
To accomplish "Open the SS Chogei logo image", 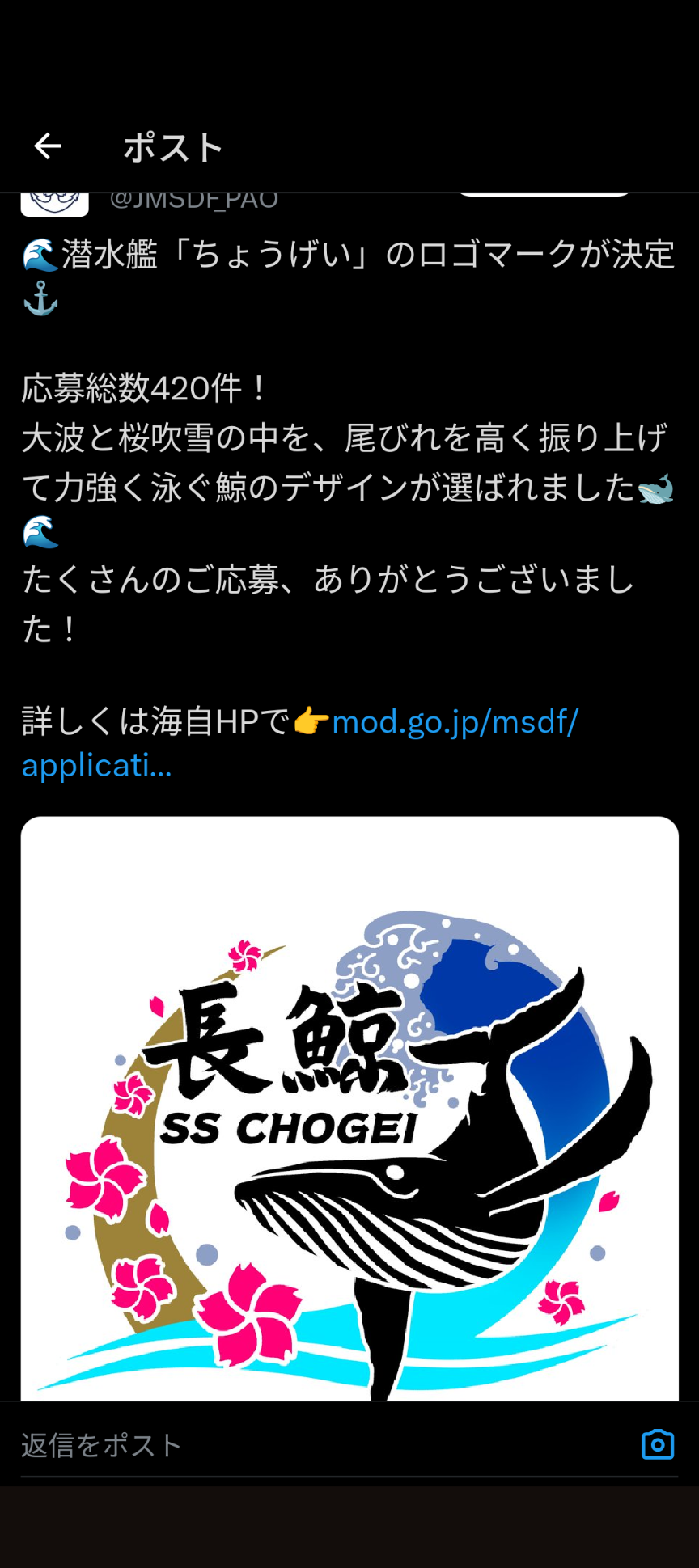I will pos(349,1108).
